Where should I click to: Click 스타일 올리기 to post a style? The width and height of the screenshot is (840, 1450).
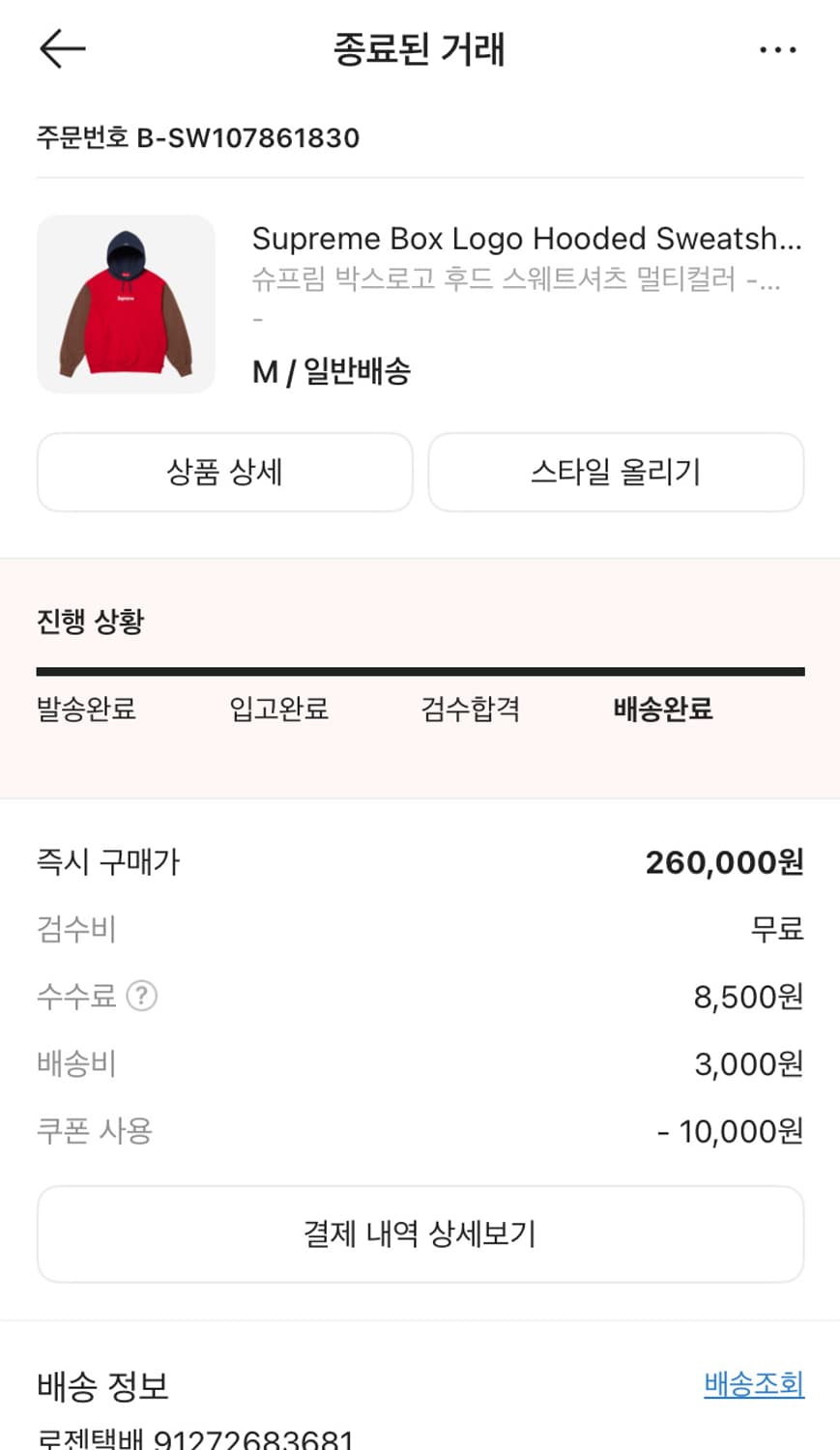tap(616, 472)
